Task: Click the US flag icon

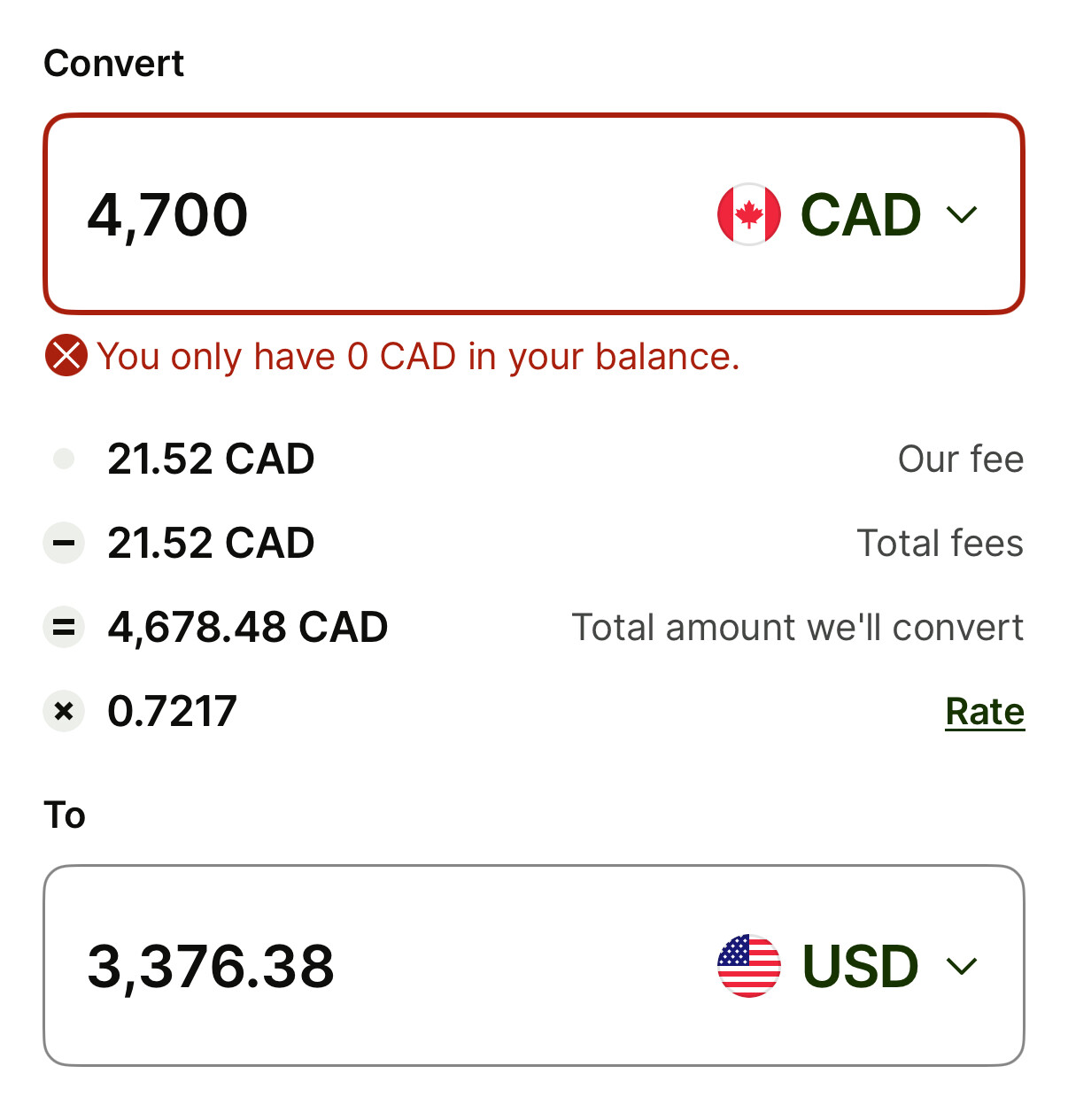Action: click(x=748, y=966)
